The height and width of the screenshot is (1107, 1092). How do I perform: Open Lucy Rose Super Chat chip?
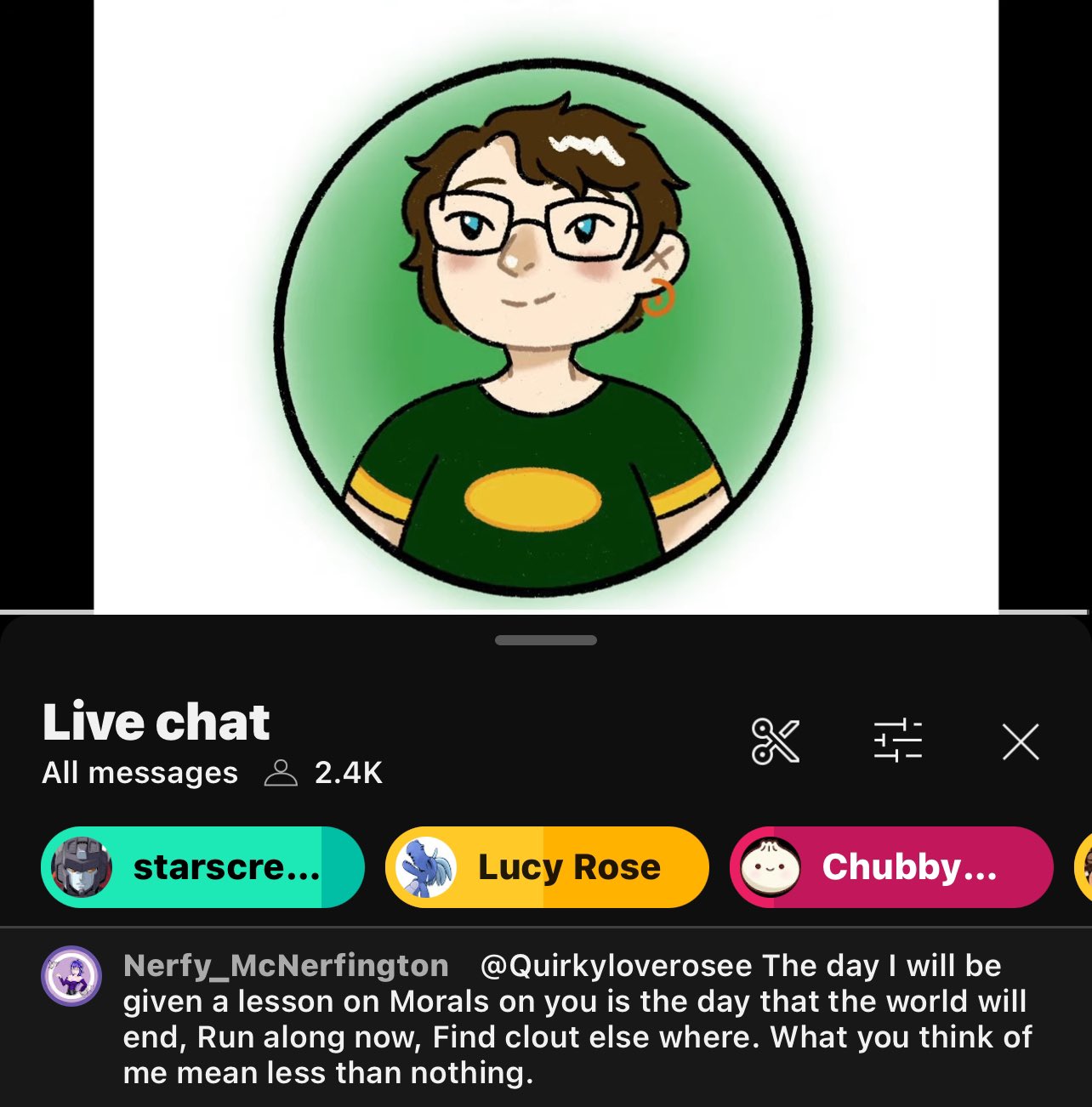click(x=547, y=867)
